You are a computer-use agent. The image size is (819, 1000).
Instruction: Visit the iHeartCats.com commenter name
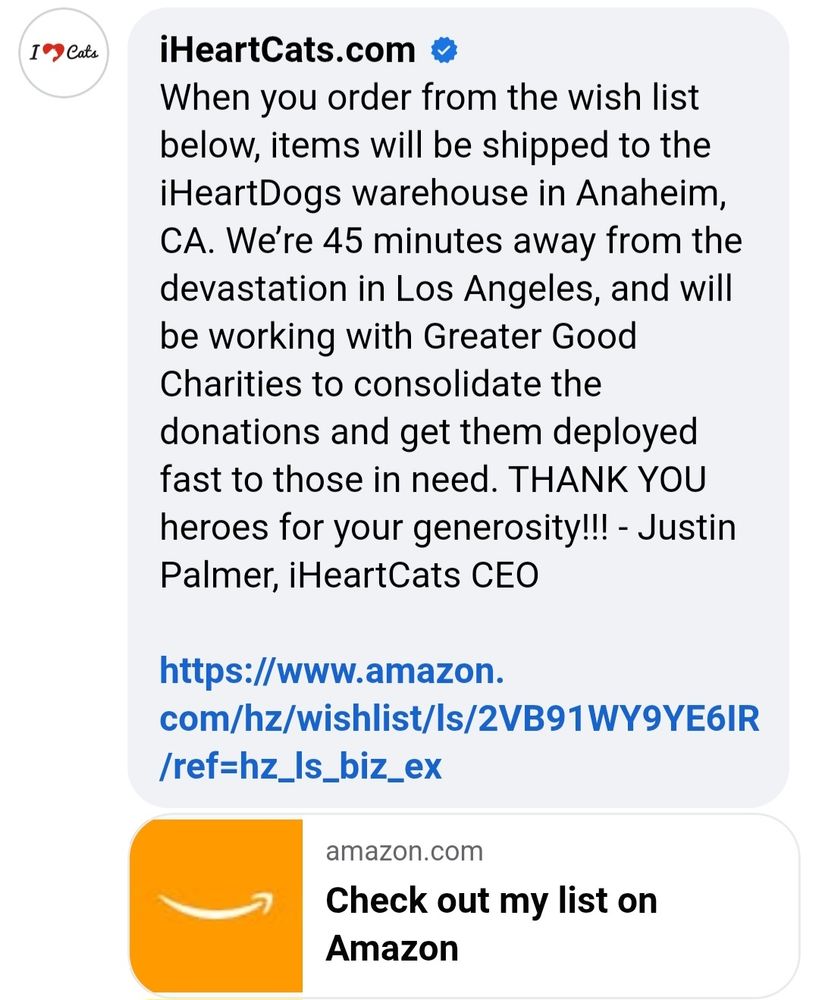click(287, 49)
